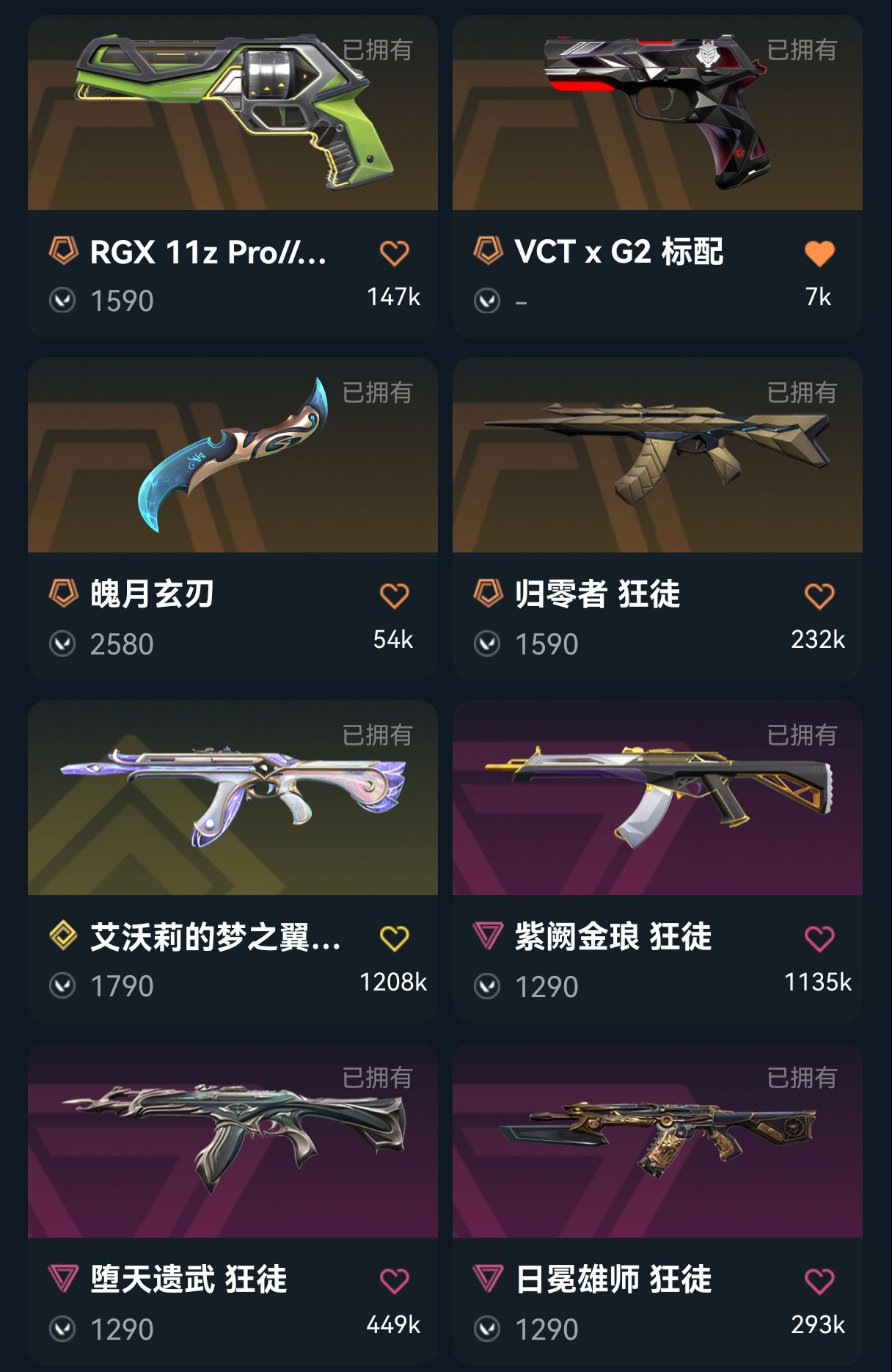Open the 紫阙金琅 狂徒 skin card
Image resolution: width=892 pixels, height=1372 pixels.
pyautogui.click(x=657, y=798)
